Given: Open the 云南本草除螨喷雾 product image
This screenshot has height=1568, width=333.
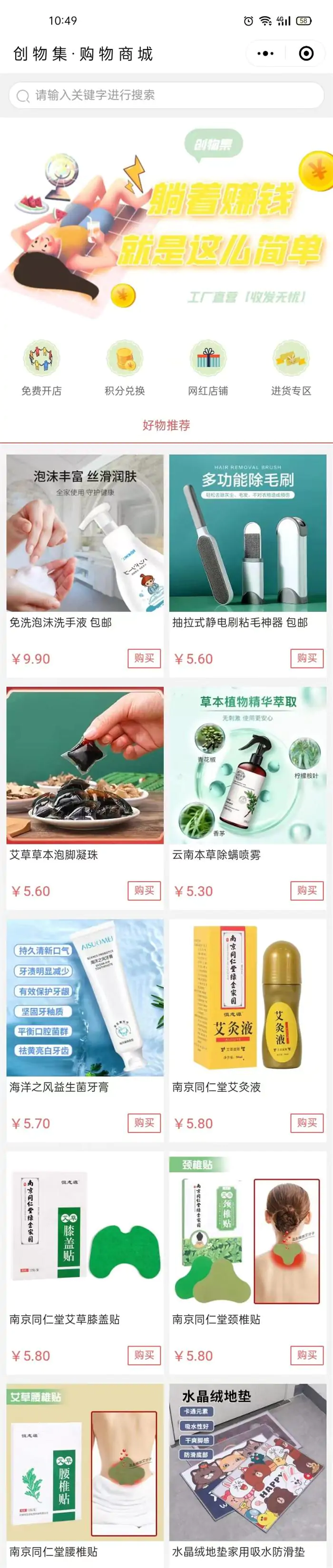Looking at the screenshot, I should (248, 765).
